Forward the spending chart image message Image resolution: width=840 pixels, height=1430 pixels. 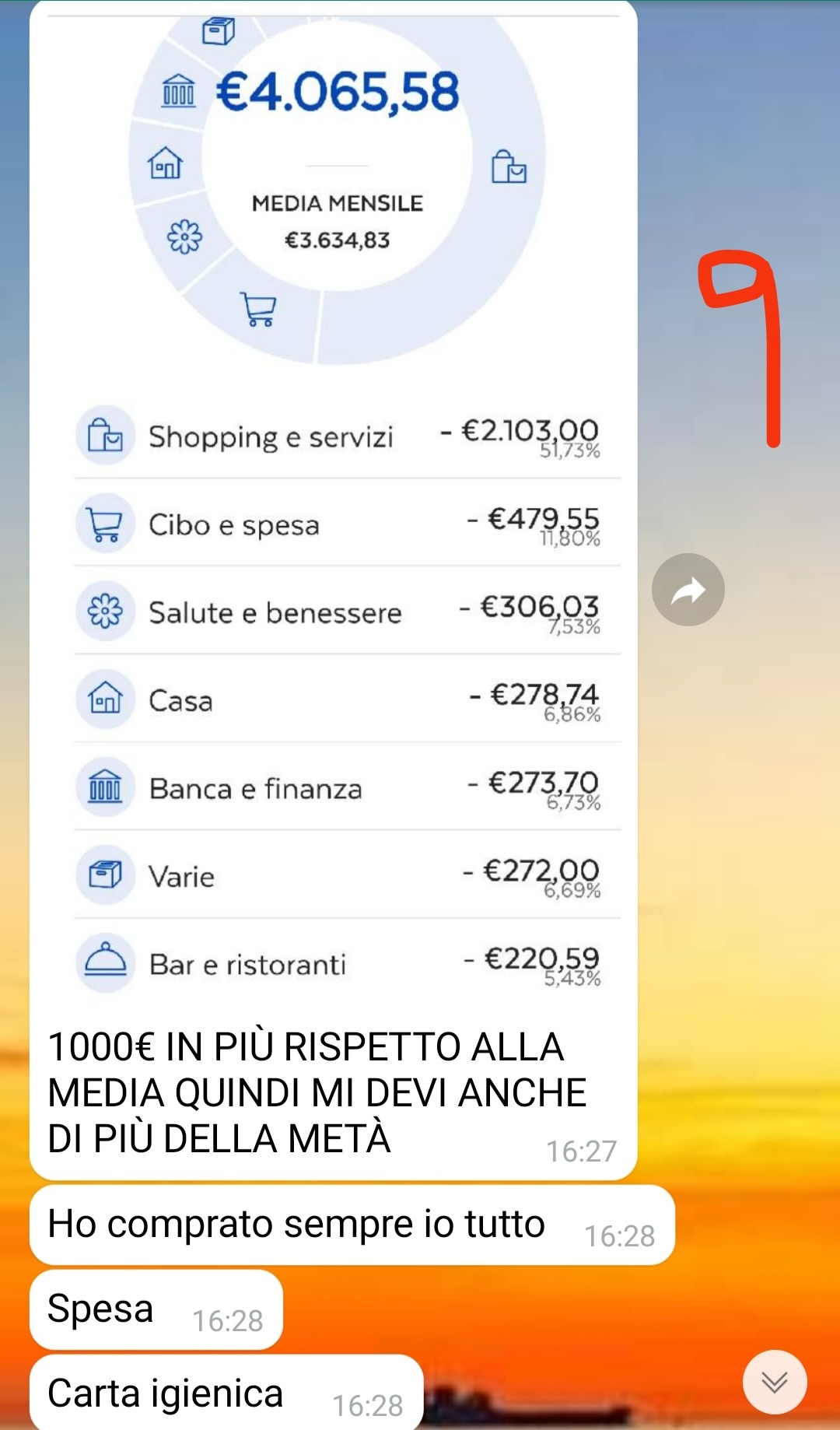point(688,591)
